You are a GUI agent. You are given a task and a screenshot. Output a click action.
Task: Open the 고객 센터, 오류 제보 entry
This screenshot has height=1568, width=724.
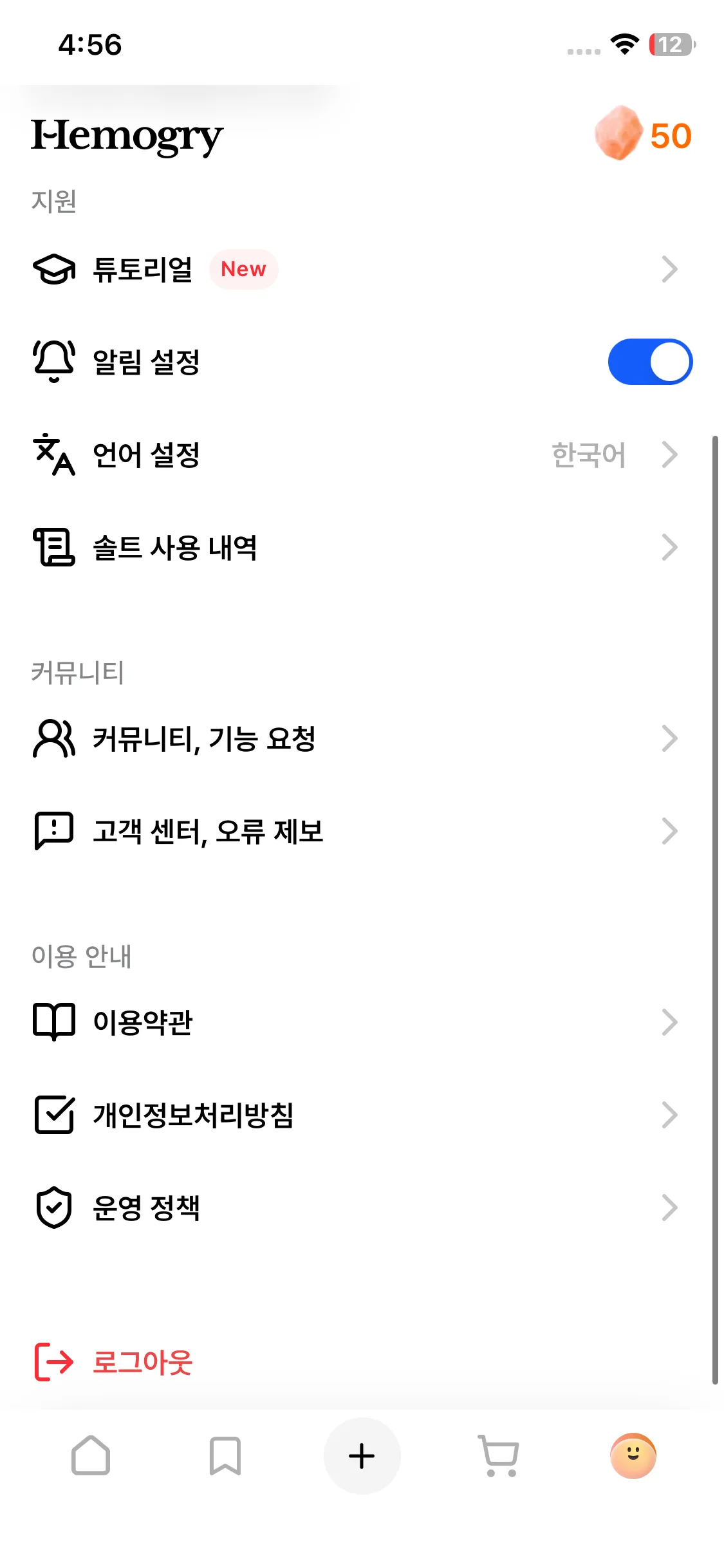(x=209, y=831)
